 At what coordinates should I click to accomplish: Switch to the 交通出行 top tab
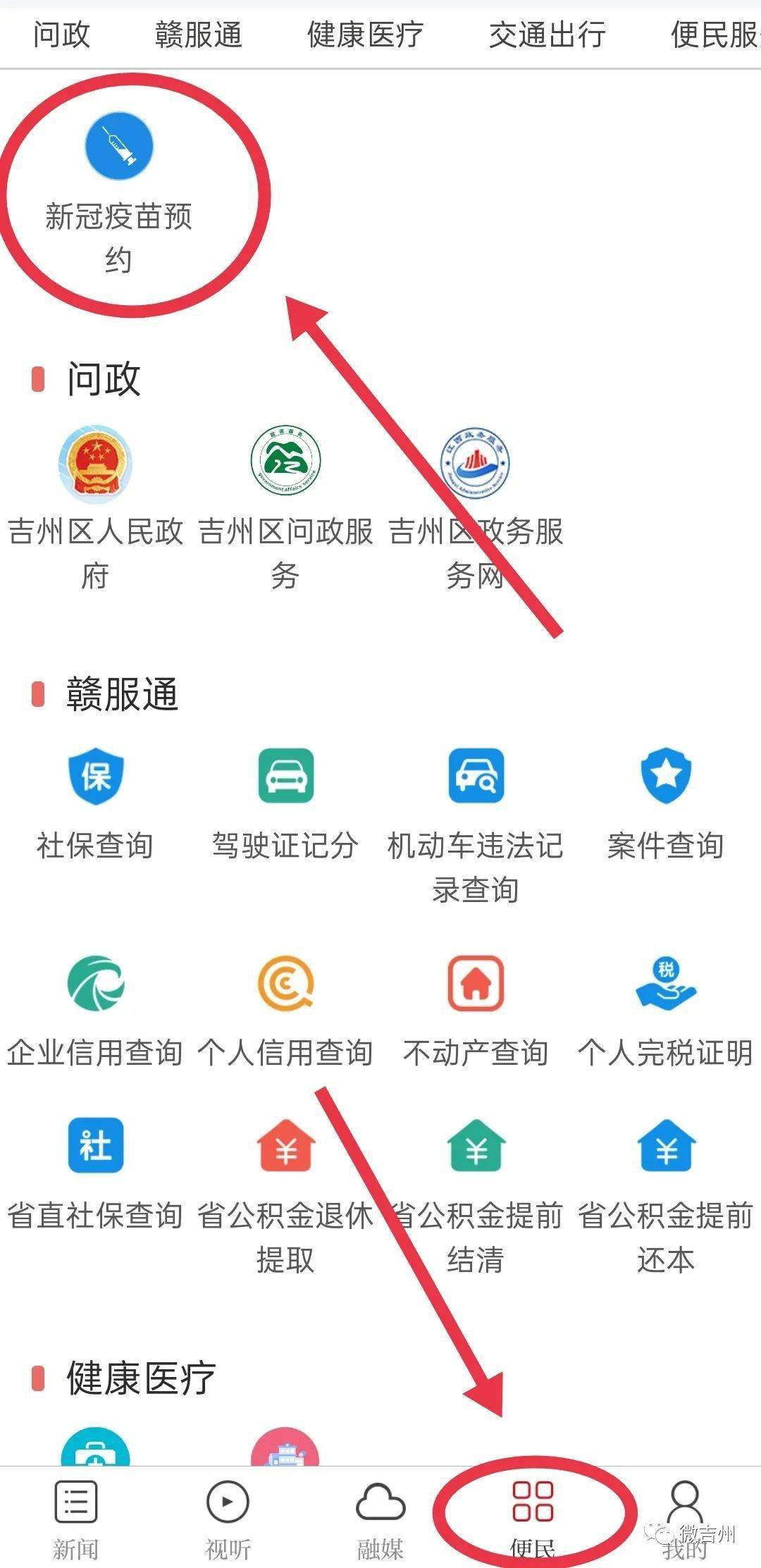click(x=547, y=35)
